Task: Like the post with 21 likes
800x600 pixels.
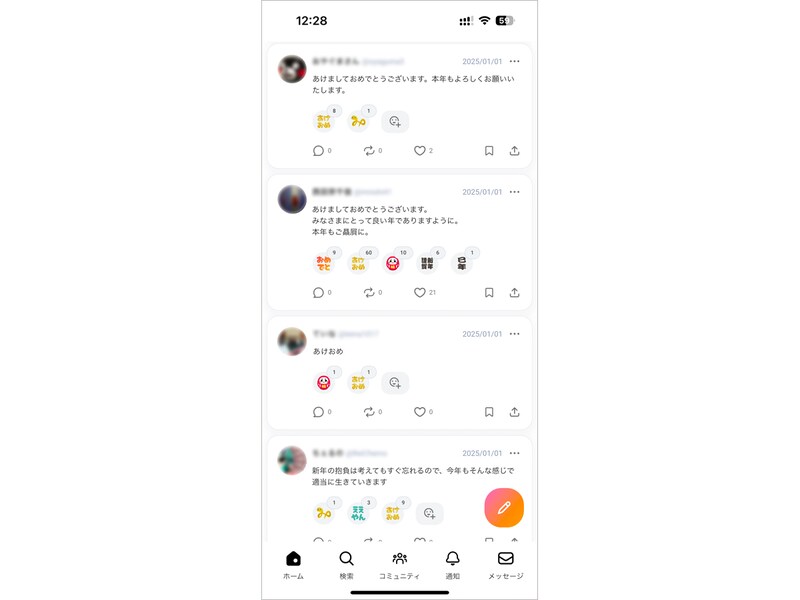Action: (420, 293)
